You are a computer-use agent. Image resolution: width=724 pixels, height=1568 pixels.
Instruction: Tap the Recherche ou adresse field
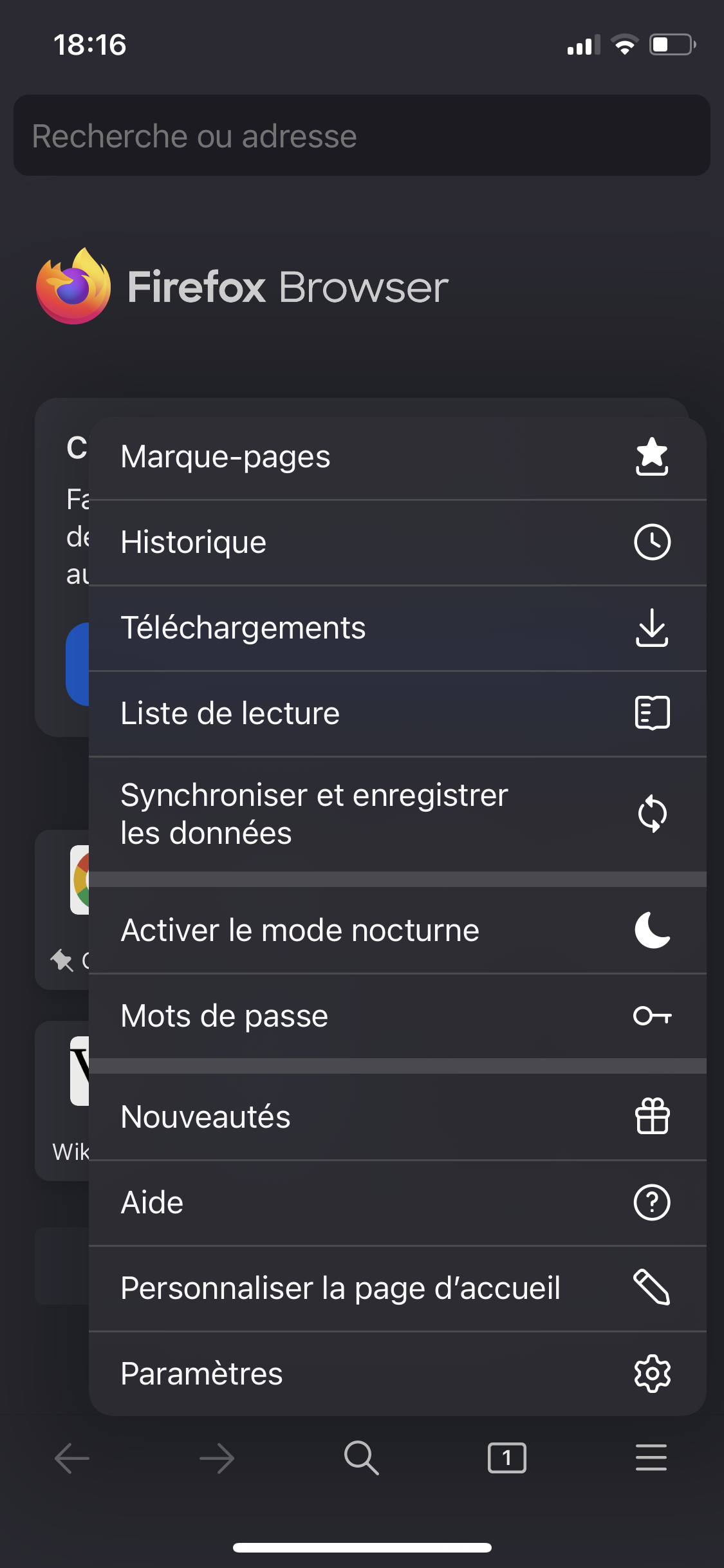point(362,136)
